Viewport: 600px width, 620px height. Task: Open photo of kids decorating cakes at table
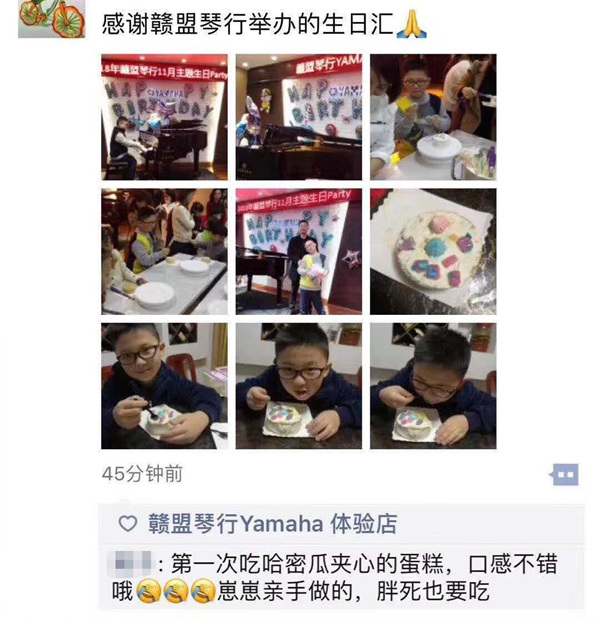click(x=164, y=251)
